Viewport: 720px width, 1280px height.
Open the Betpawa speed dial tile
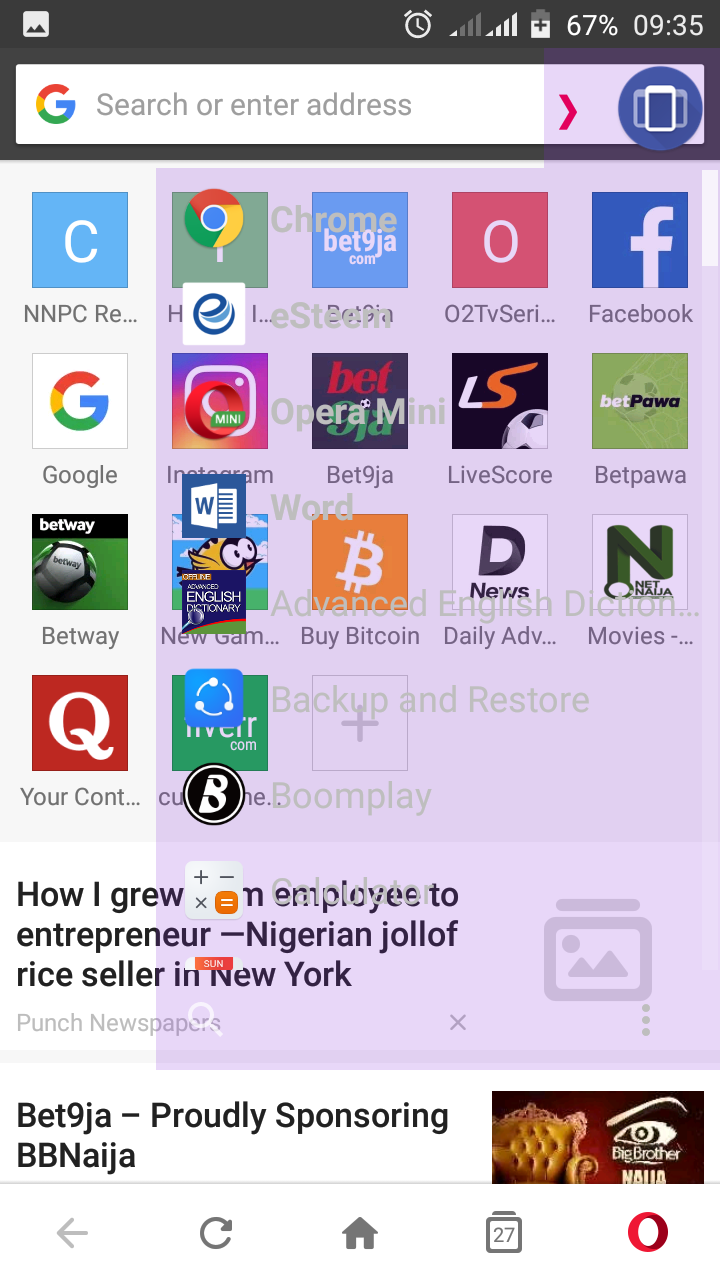(640, 401)
